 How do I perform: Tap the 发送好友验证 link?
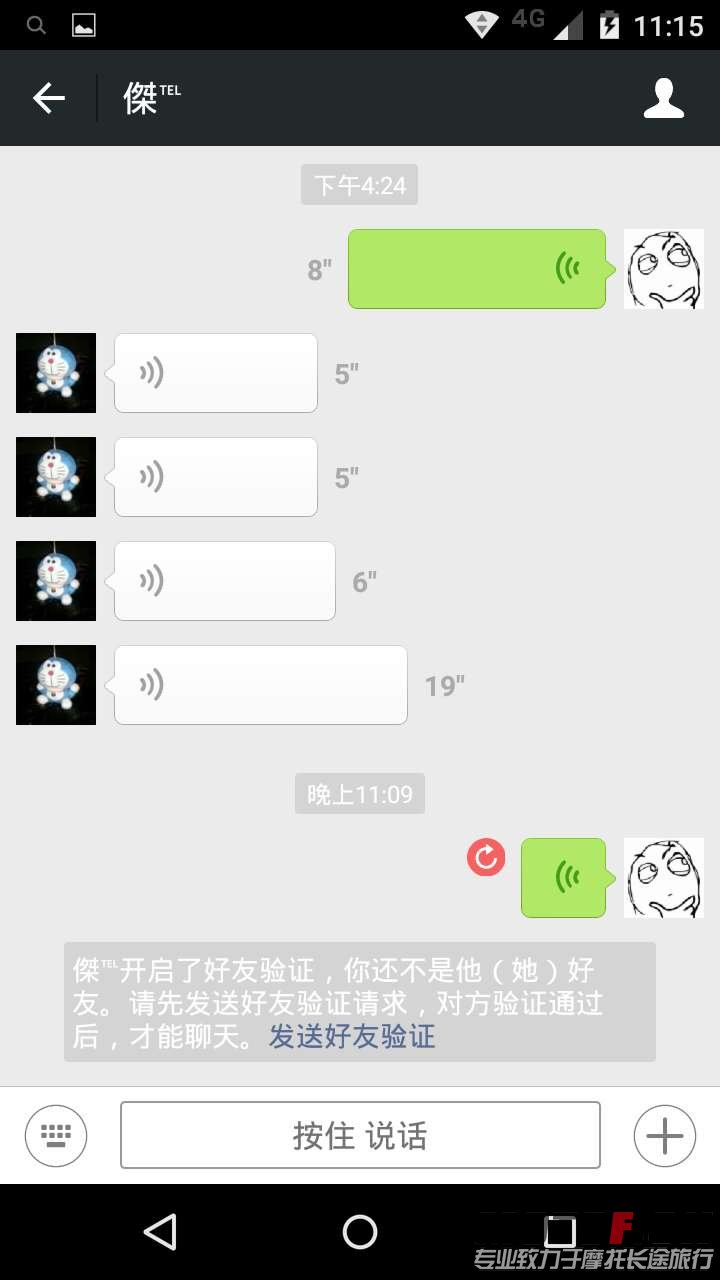coord(352,1036)
